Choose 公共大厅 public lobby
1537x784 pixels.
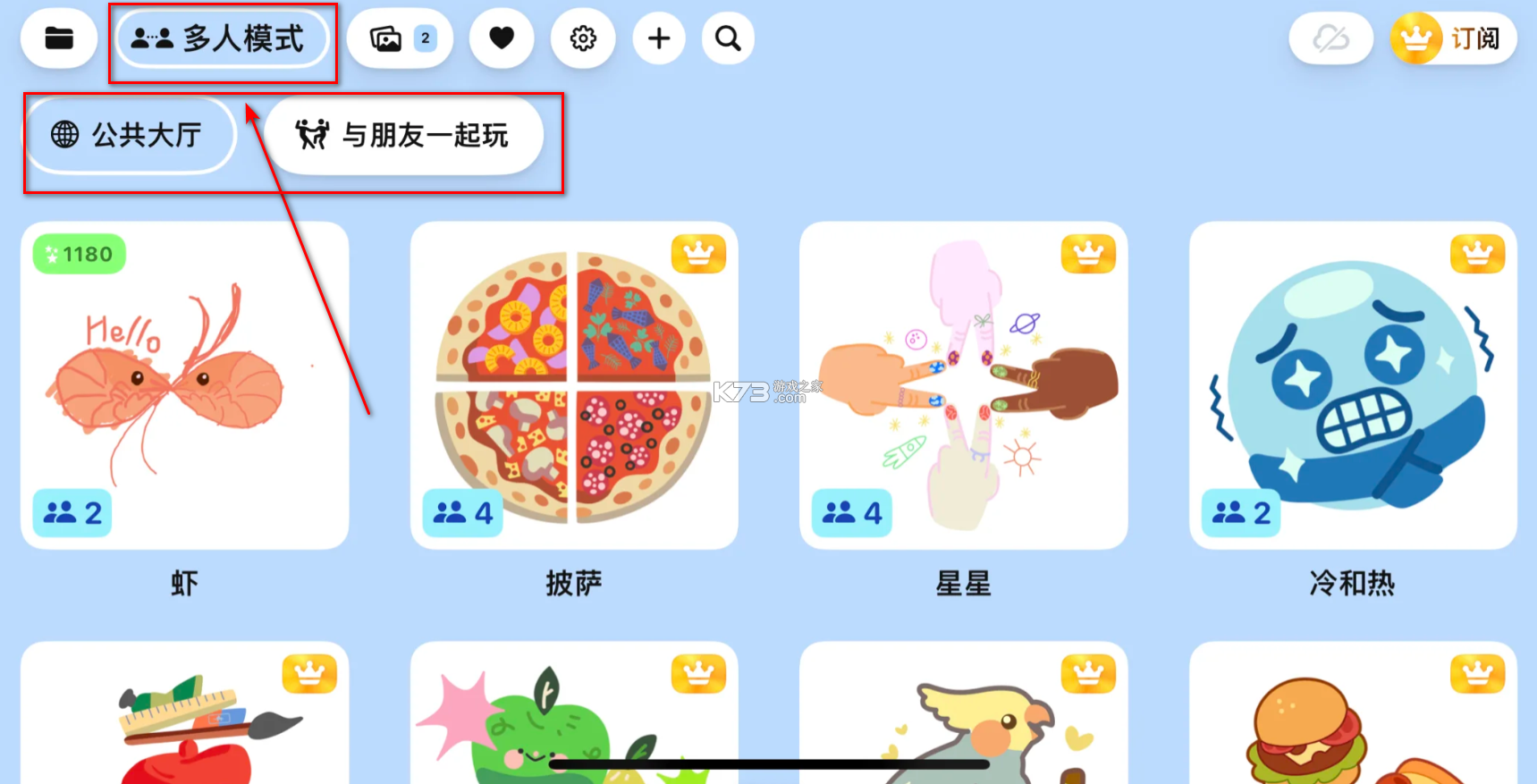coord(129,135)
